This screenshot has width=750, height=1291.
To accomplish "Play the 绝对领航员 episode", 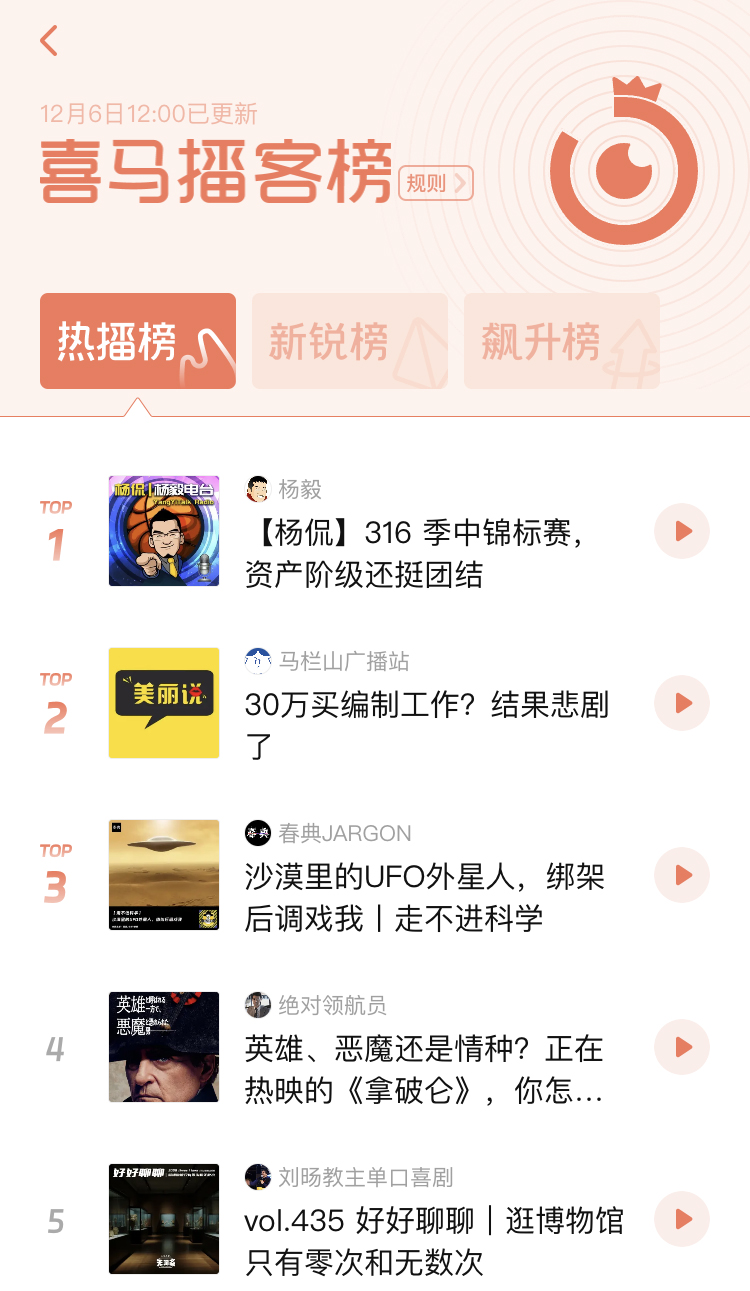I will tap(682, 1047).
